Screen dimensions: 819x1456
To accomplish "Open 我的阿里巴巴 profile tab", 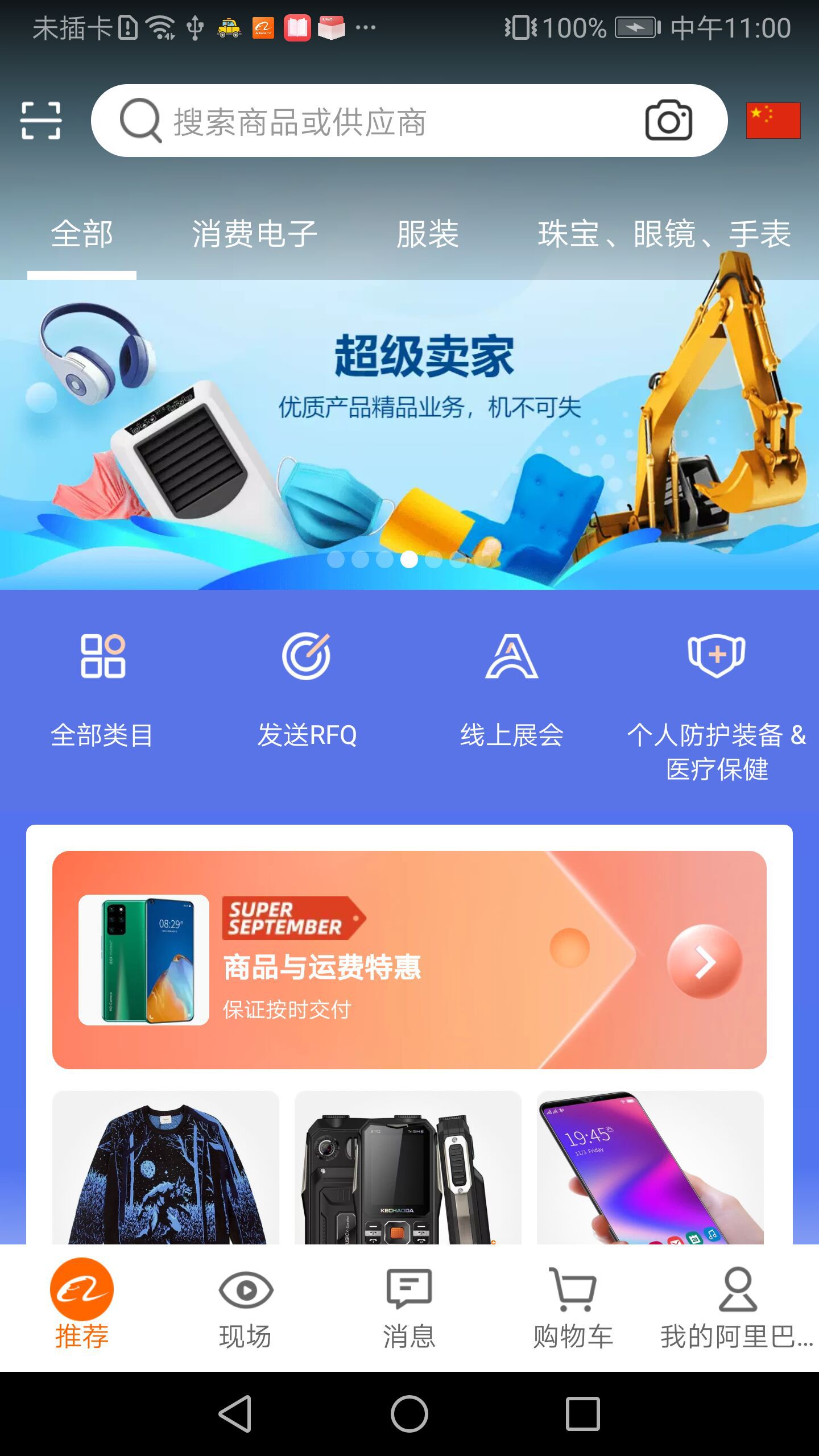I will coord(737,1308).
